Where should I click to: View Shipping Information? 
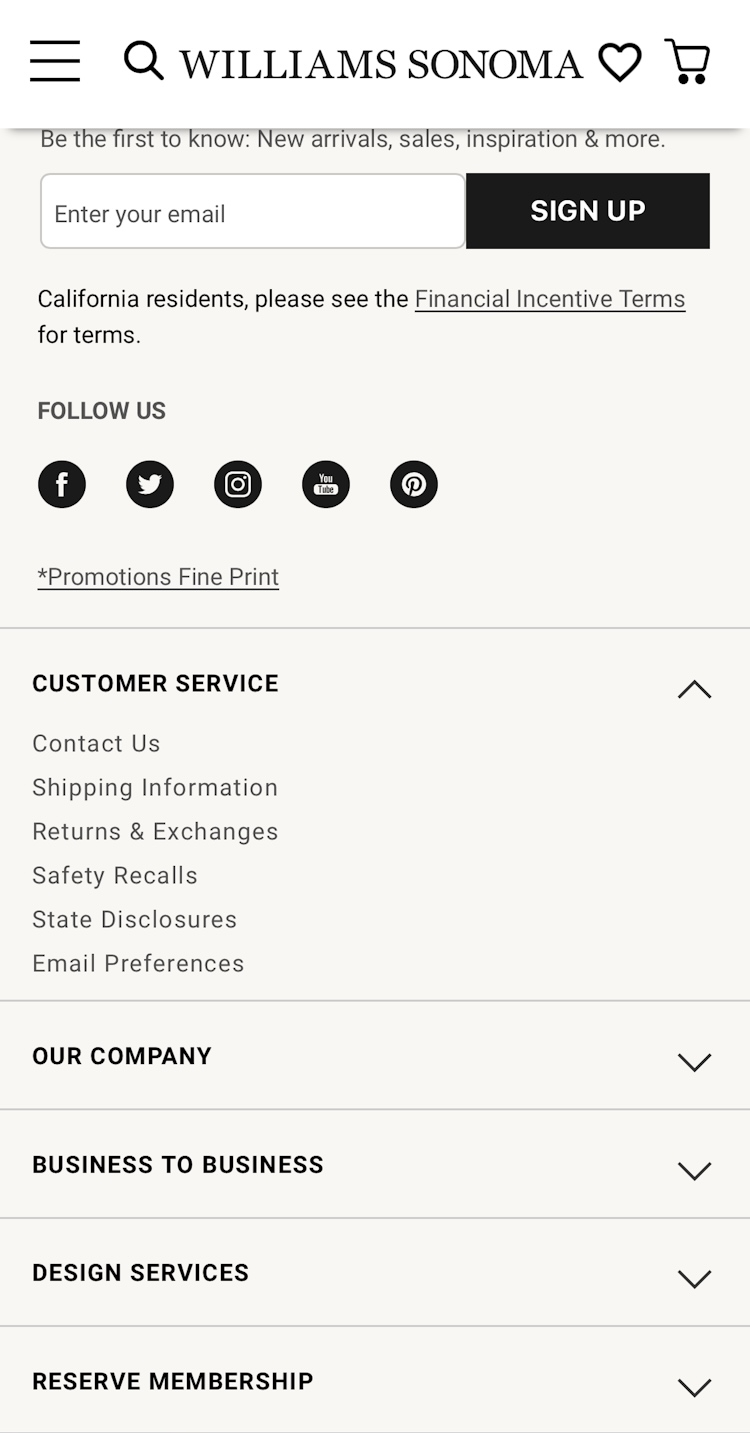coord(155,788)
